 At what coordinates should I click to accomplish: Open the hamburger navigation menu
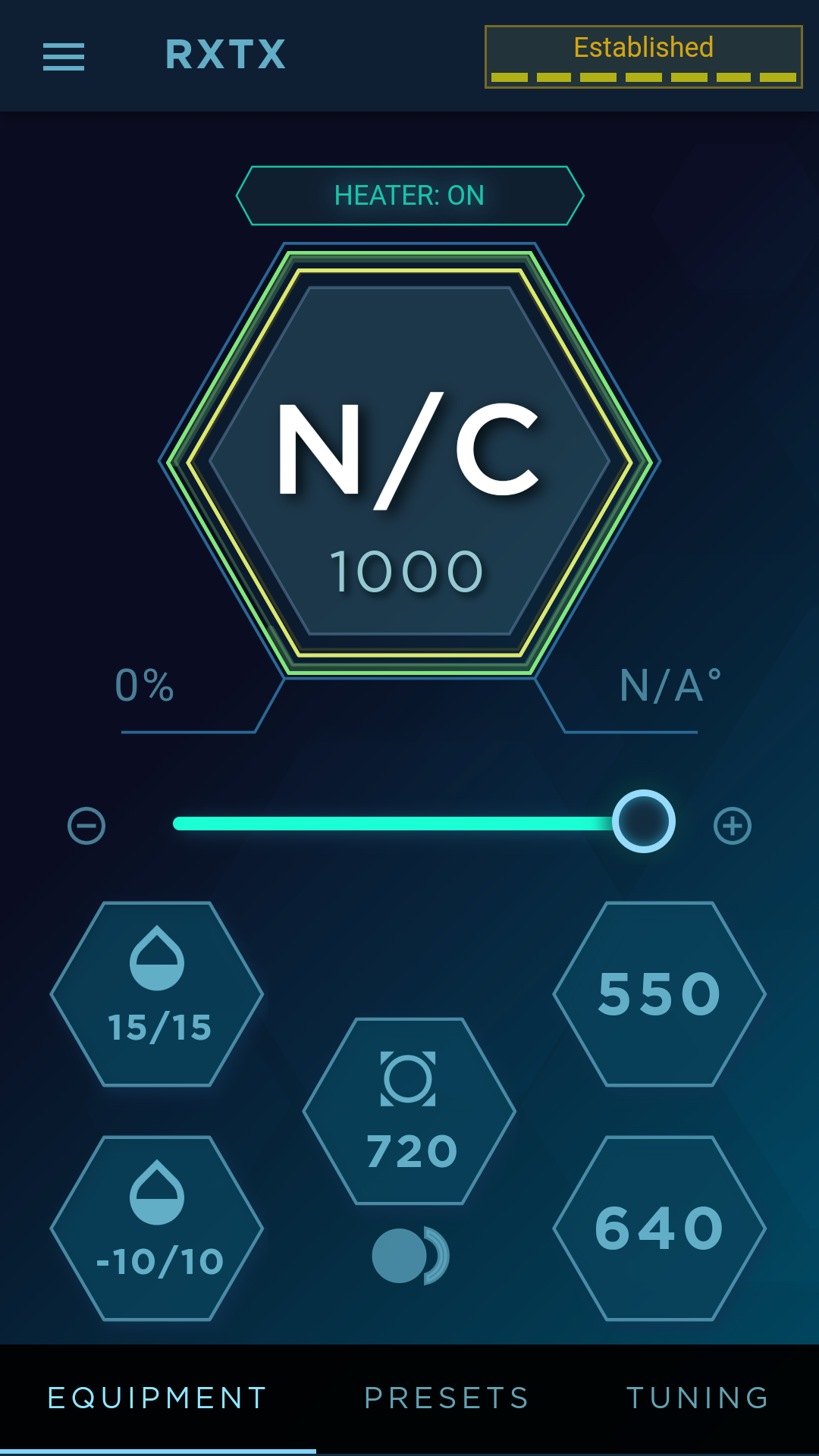(x=64, y=57)
